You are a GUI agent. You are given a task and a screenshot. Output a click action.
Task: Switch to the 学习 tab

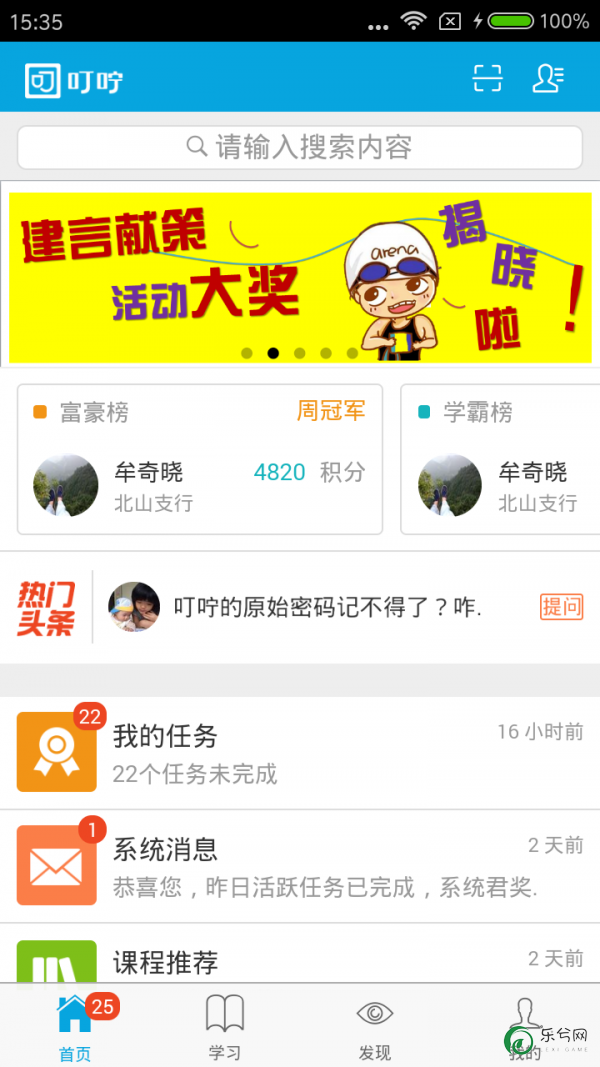[225, 1027]
